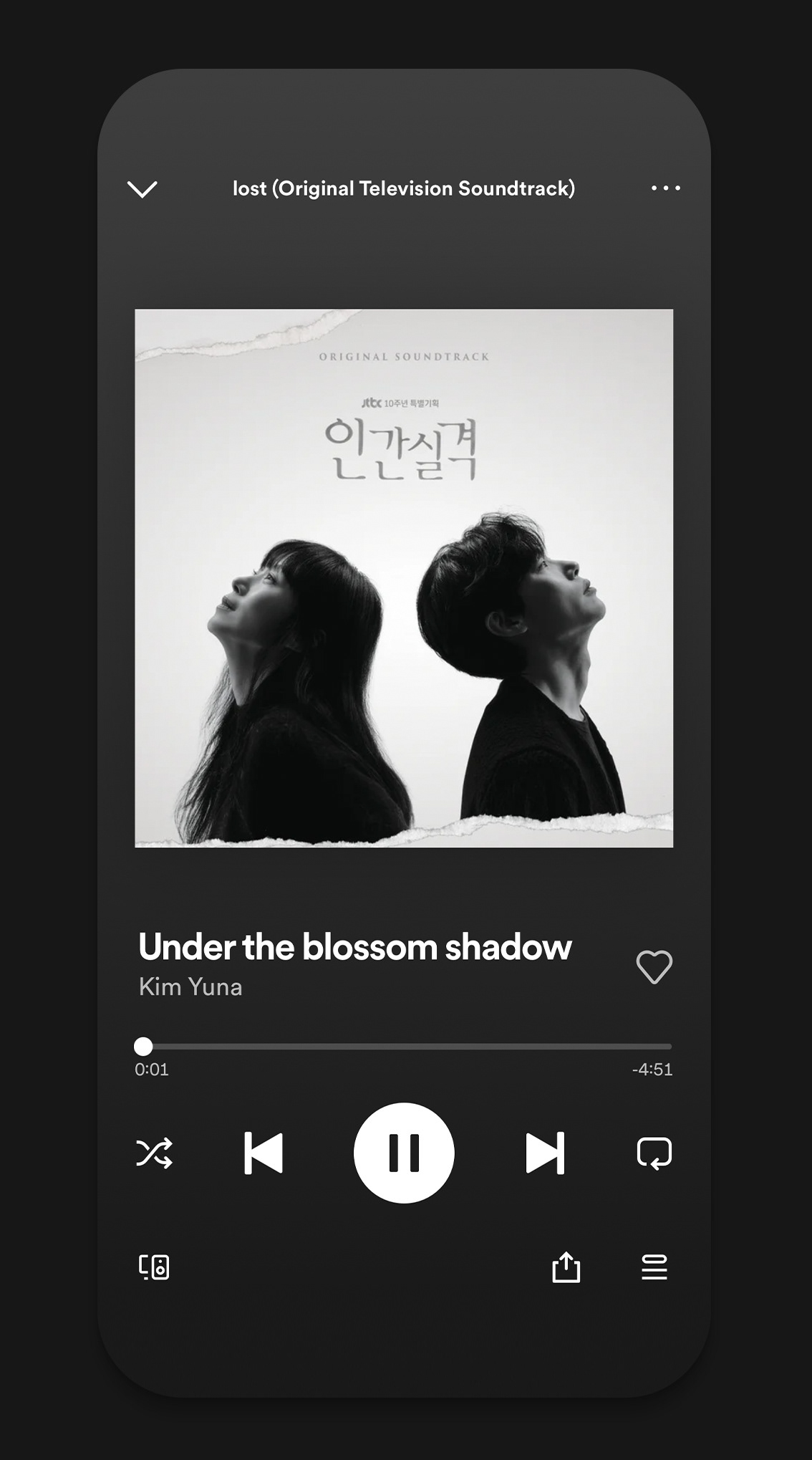Pause the current song
Image resolution: width=812 pixels, height=1460 pixels.
pyautogui.click(x=404, y=1153)
